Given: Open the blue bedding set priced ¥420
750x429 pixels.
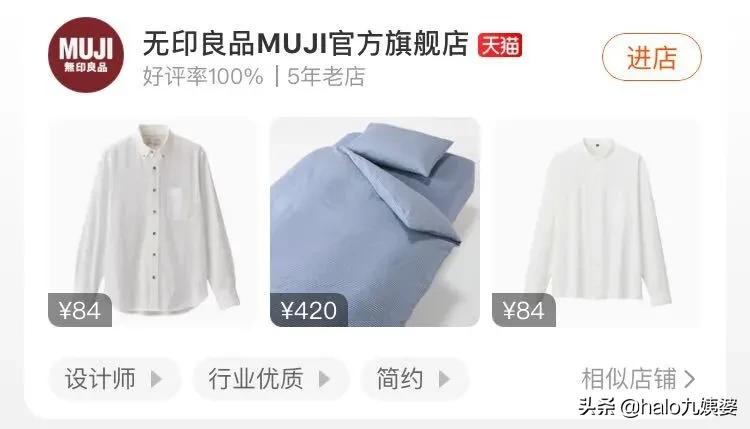Looking at the screenshot, I should (375, 222).
